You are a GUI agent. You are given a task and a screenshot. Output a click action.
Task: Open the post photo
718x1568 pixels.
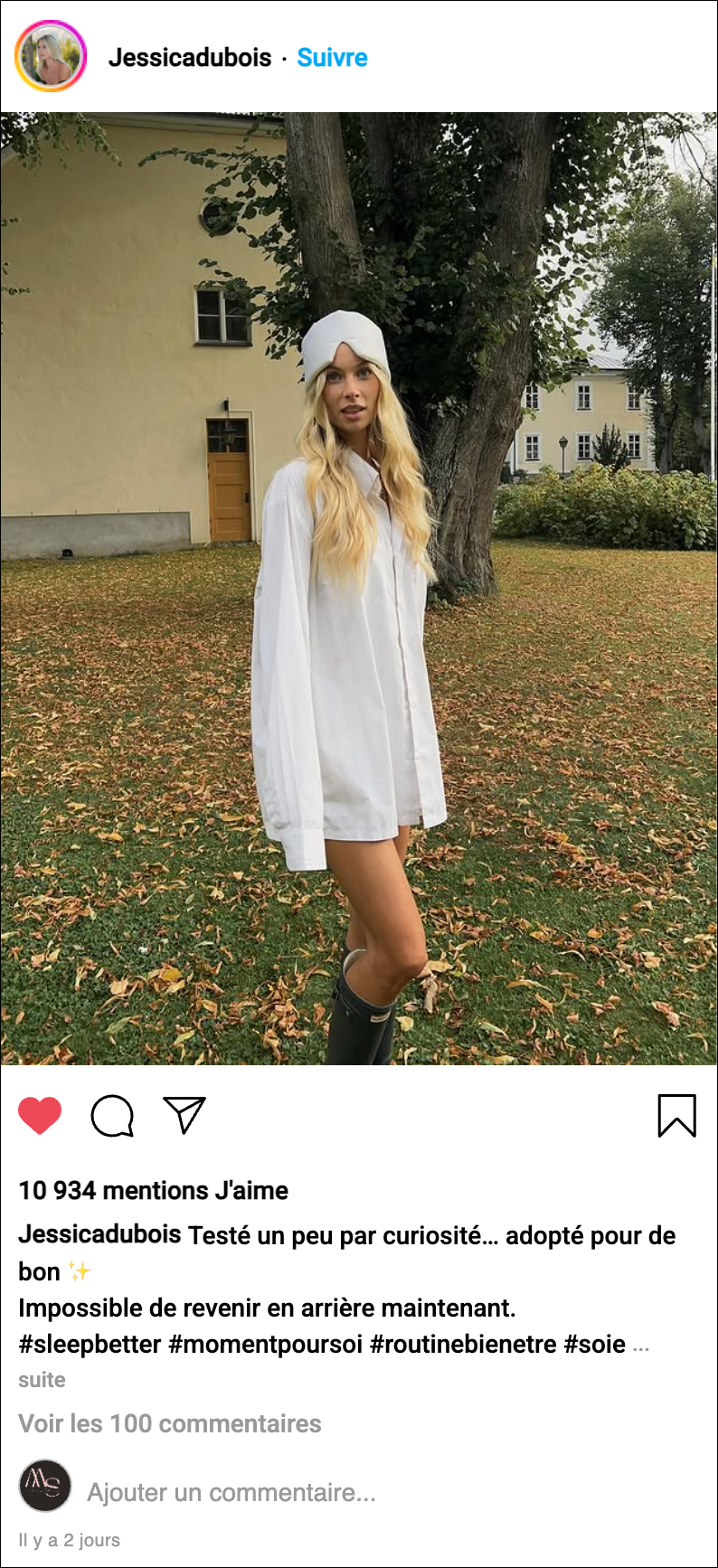click(359, 588)
